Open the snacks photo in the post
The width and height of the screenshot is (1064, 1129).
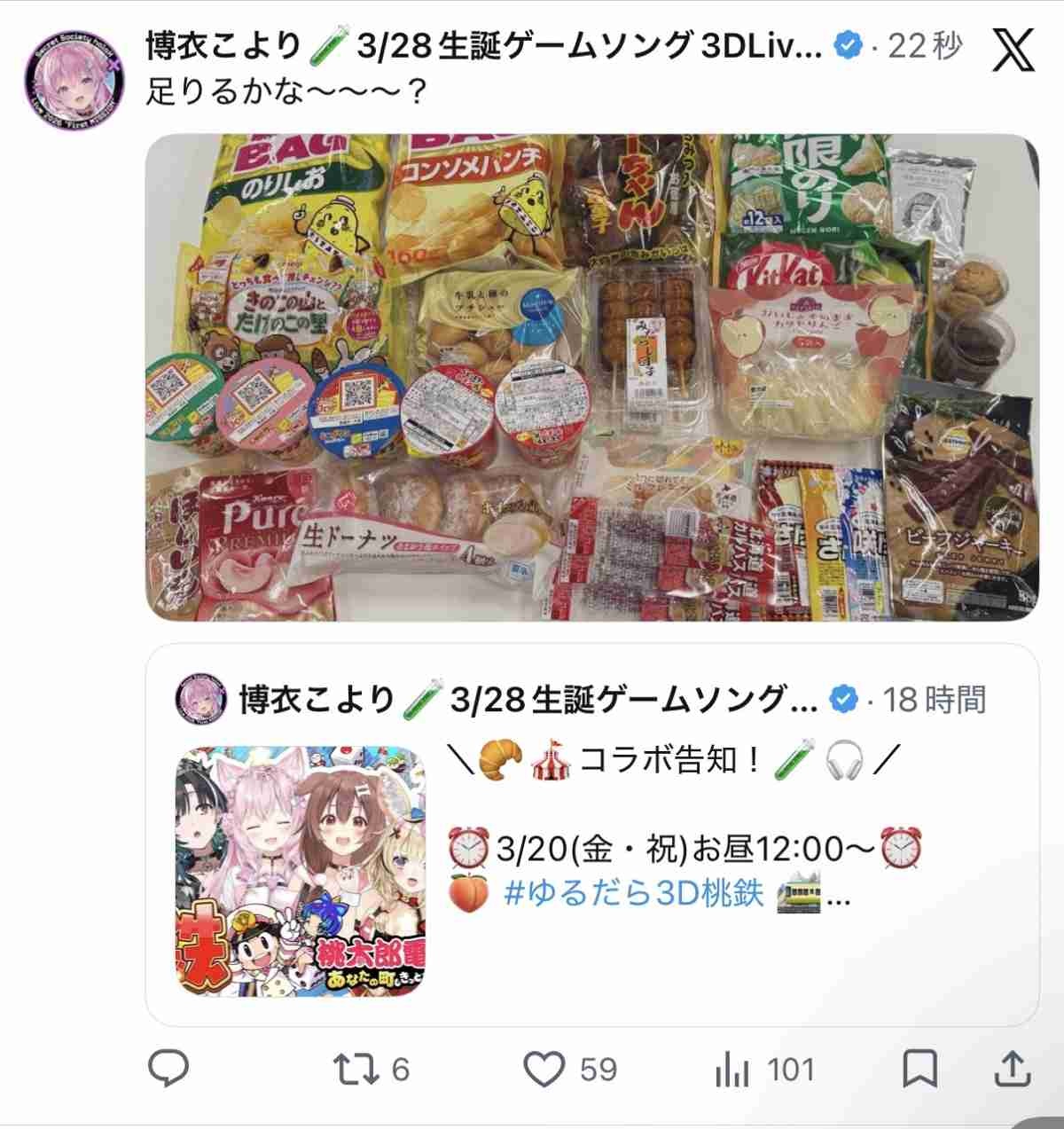(591, 377)
